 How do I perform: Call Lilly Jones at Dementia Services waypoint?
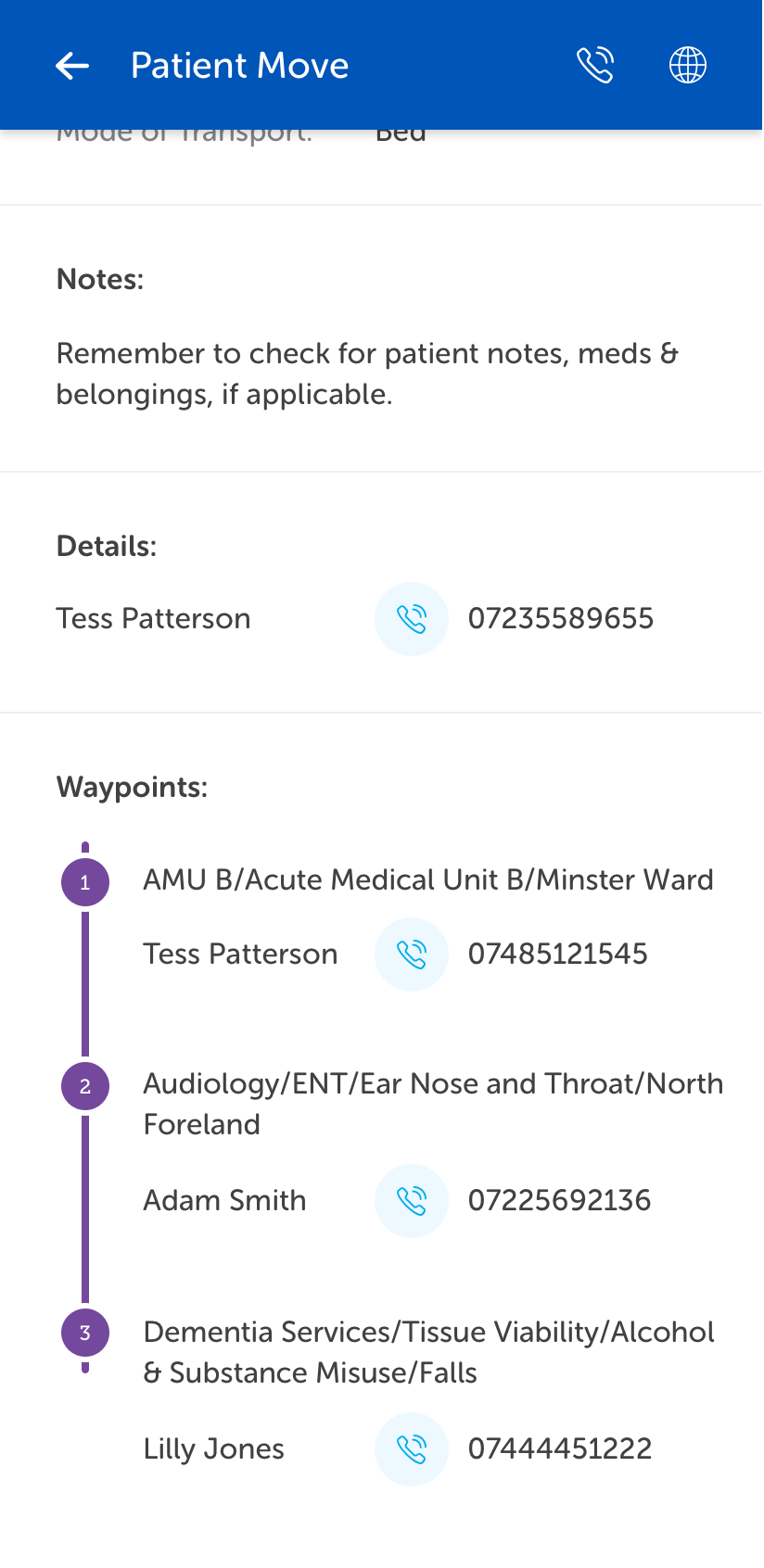(x=412, y=1449)
